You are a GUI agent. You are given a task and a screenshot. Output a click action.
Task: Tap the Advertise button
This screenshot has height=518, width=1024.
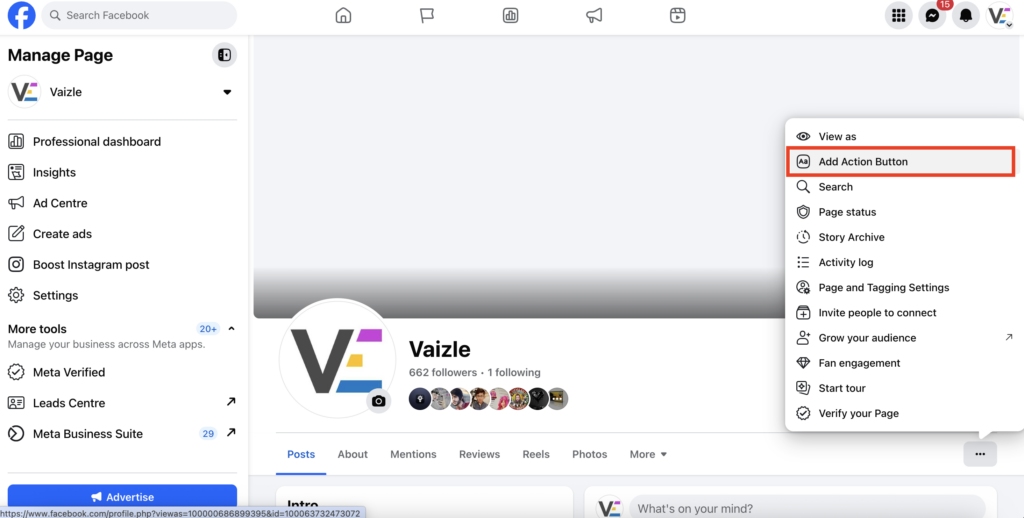[x=122, y=496]
